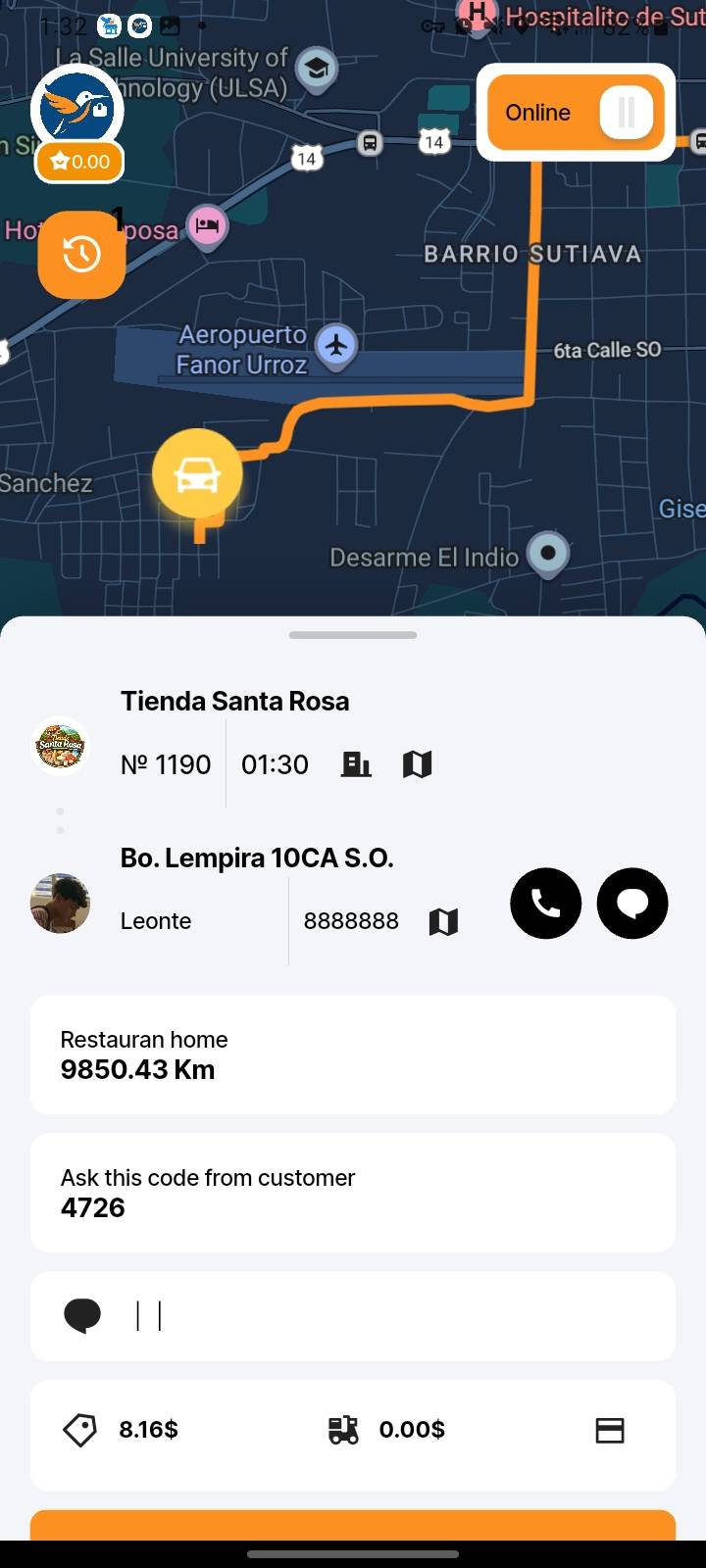Open the driver profile avatar

pyautogui.click(x=77, y=110)
